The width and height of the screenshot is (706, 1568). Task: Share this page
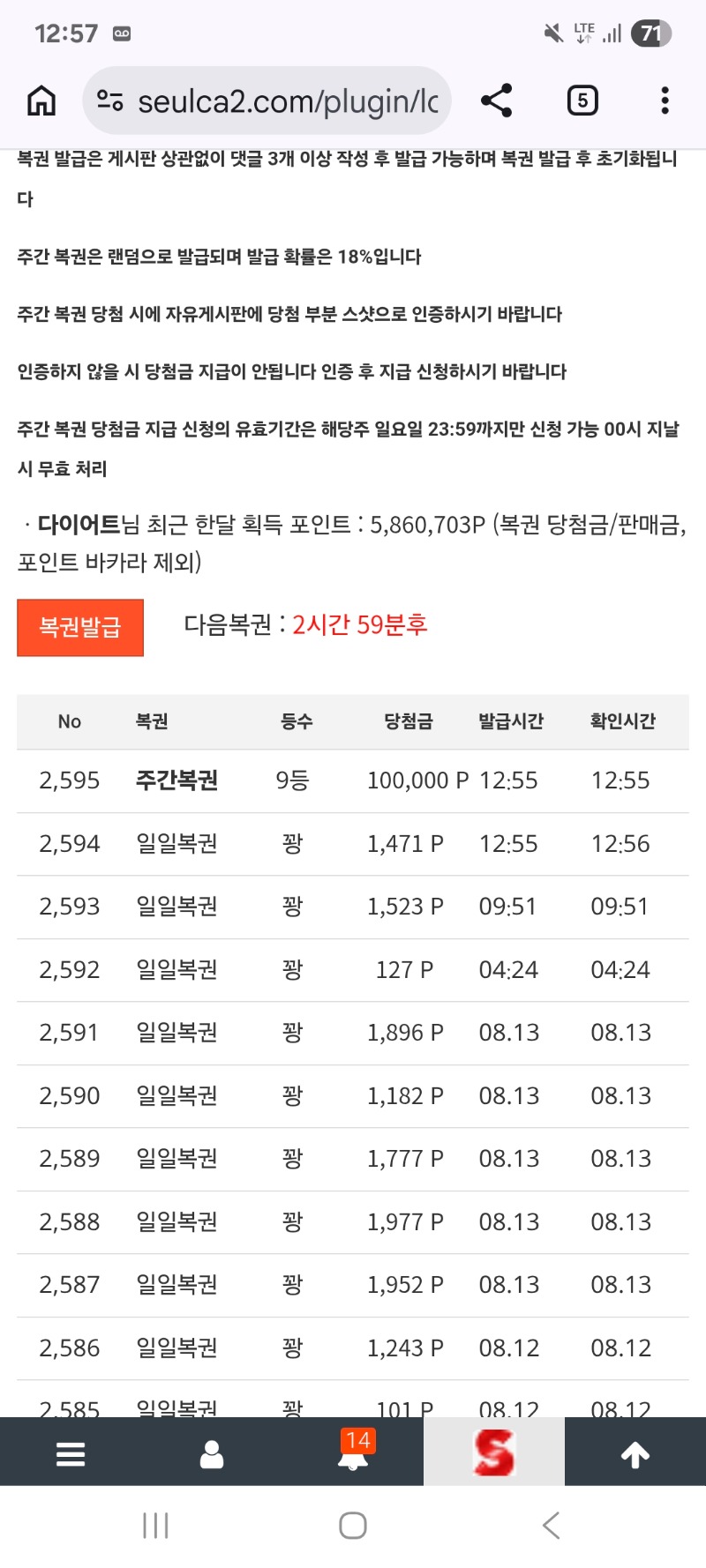[x=497, y=101]
